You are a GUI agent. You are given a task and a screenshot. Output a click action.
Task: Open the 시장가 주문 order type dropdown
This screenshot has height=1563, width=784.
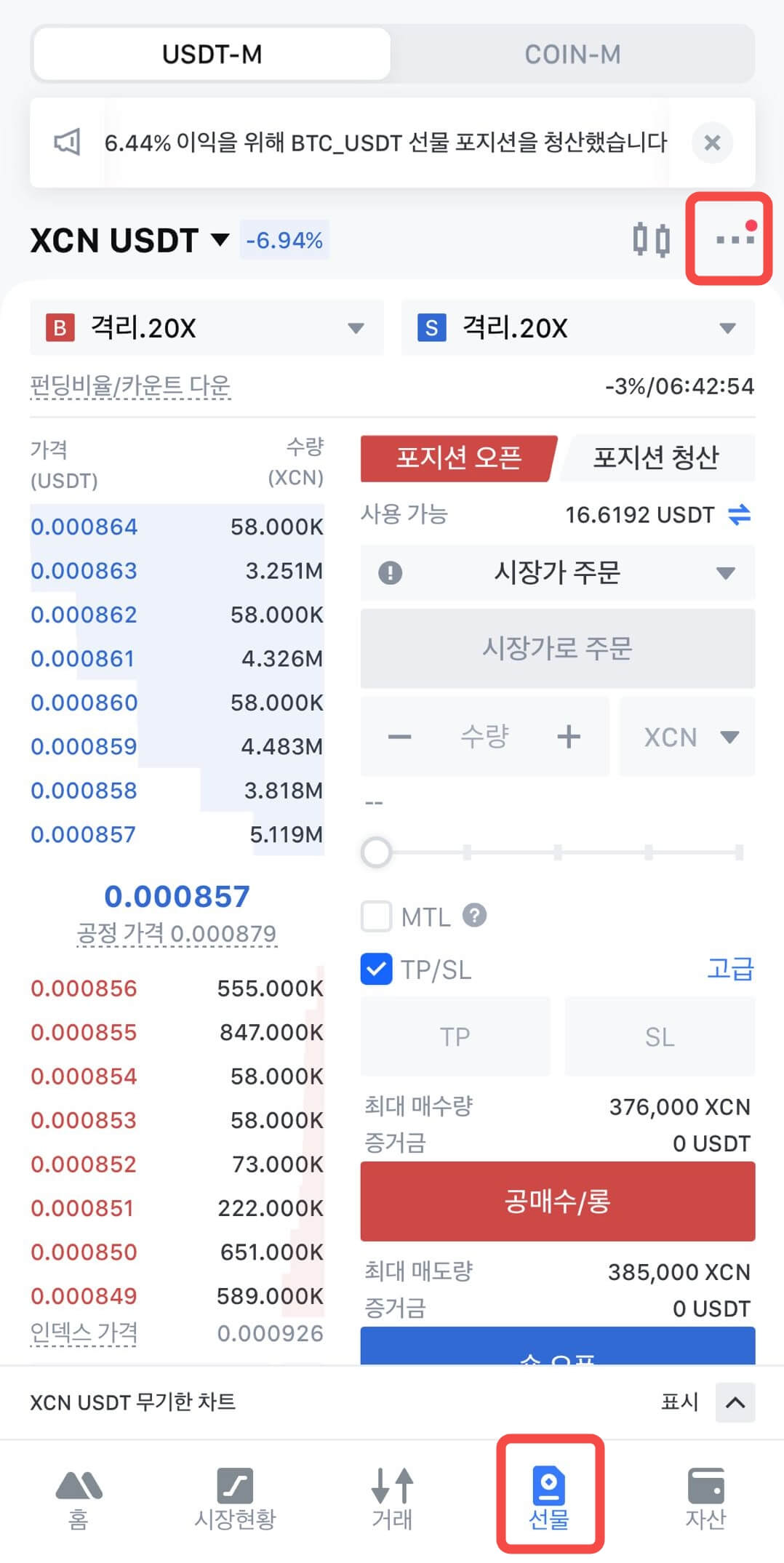[558, 572]
